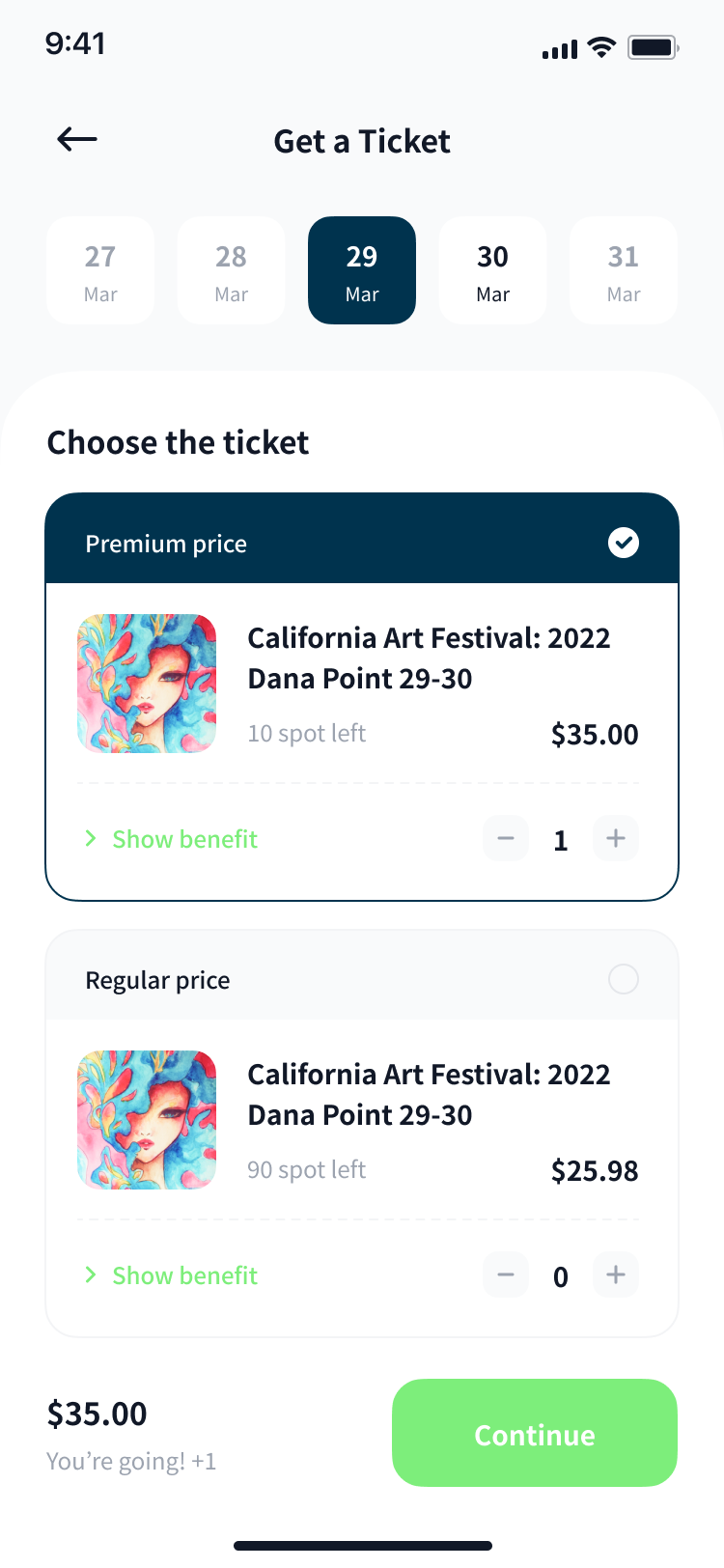Image resolution: width=724 pixels, height=1568 pixels.
Task: Tap the plus icon on the Regular price card
Action: [615, 1274]
